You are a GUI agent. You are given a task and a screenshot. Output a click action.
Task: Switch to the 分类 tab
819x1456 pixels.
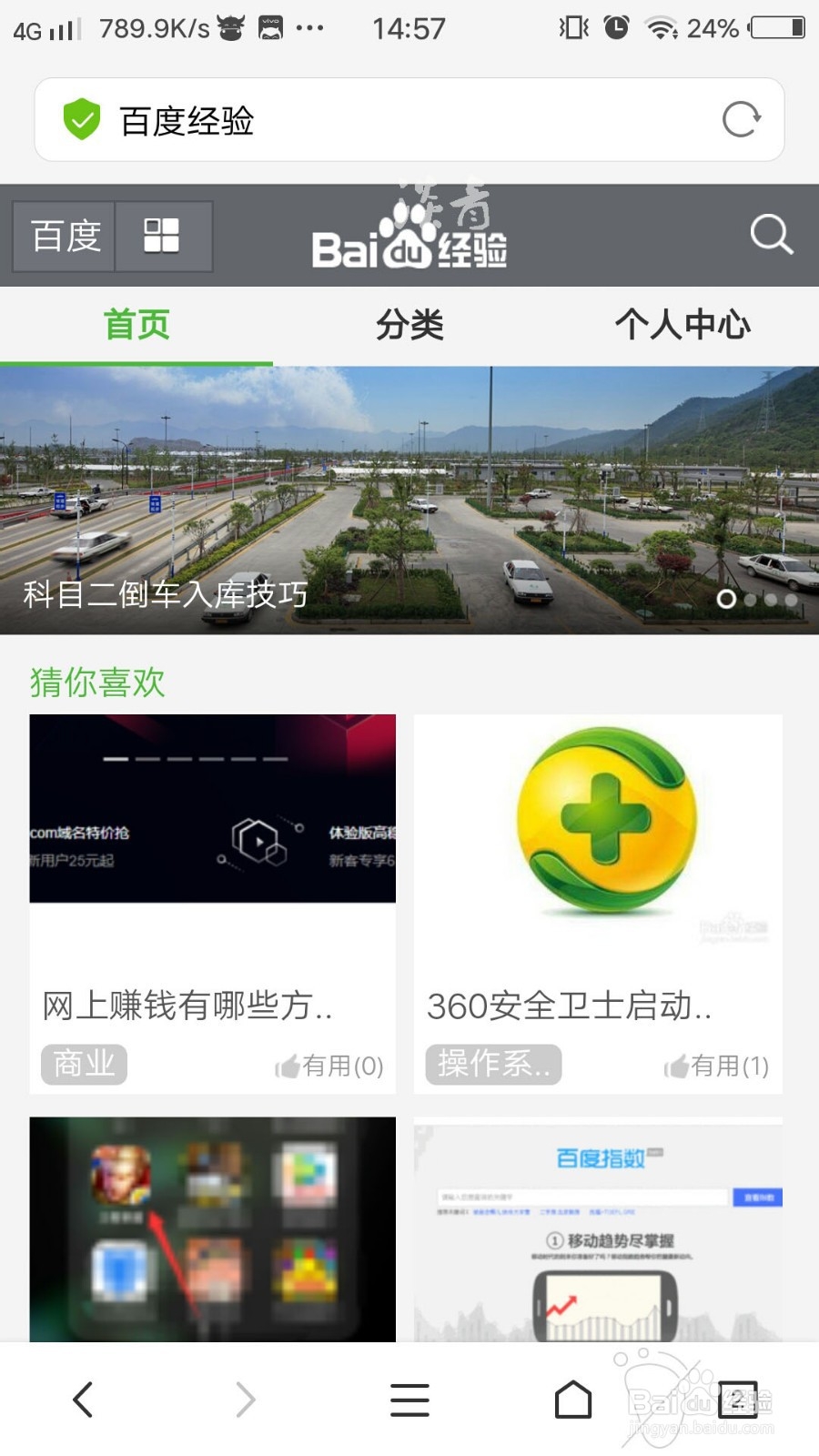click(409, 325)
